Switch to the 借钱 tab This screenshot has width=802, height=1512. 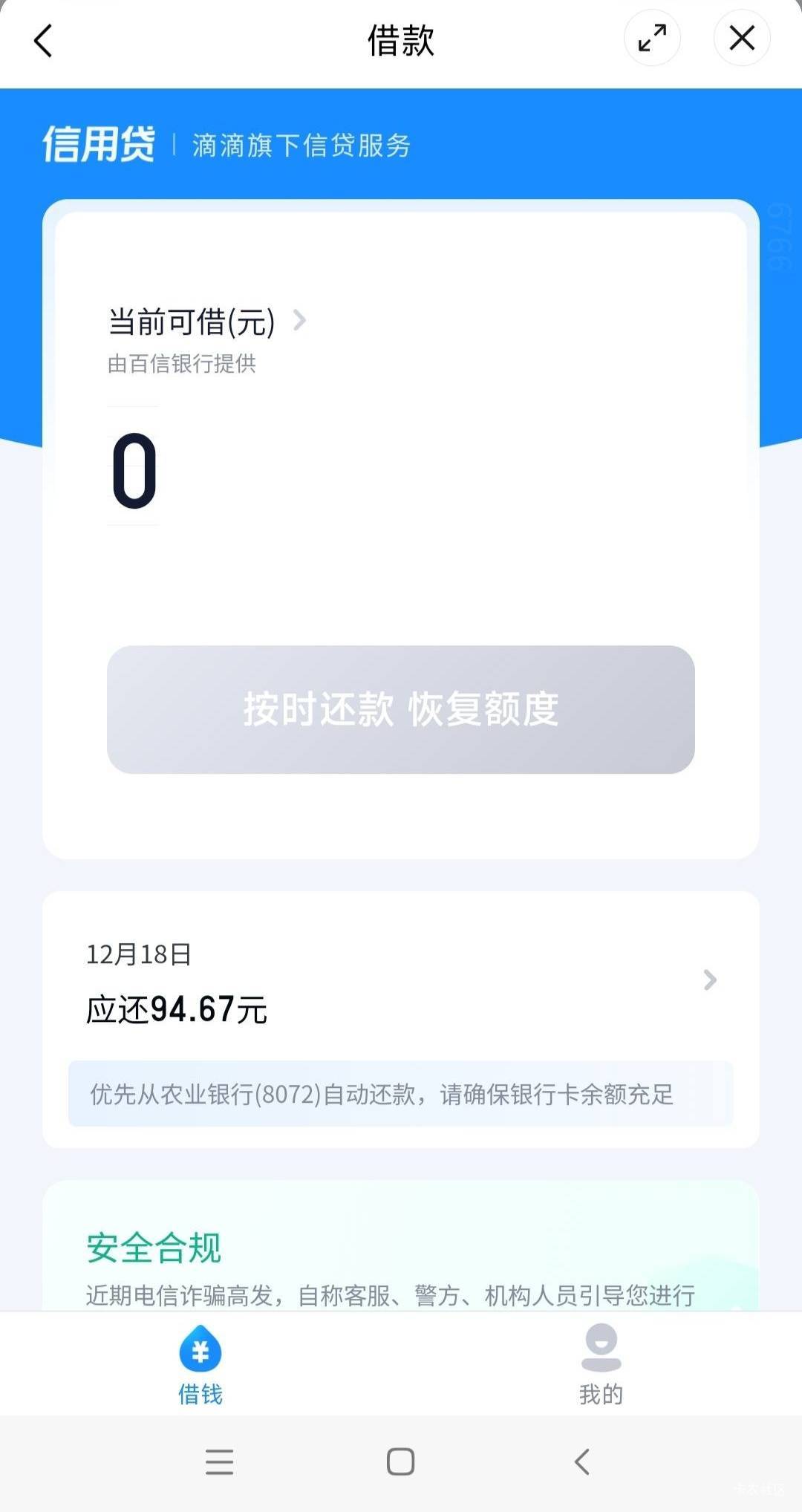(200, 1365)
